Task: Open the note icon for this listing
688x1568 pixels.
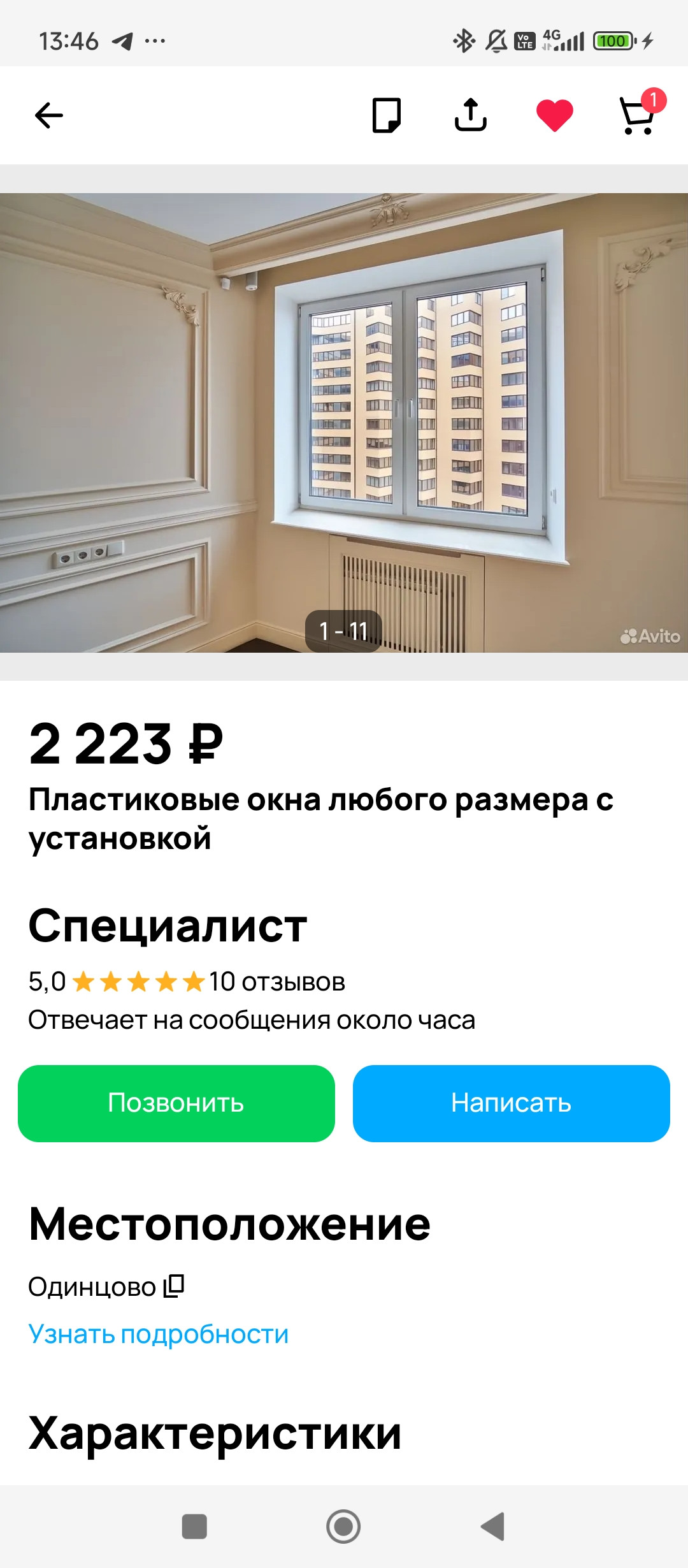Action: click(386, 115)
